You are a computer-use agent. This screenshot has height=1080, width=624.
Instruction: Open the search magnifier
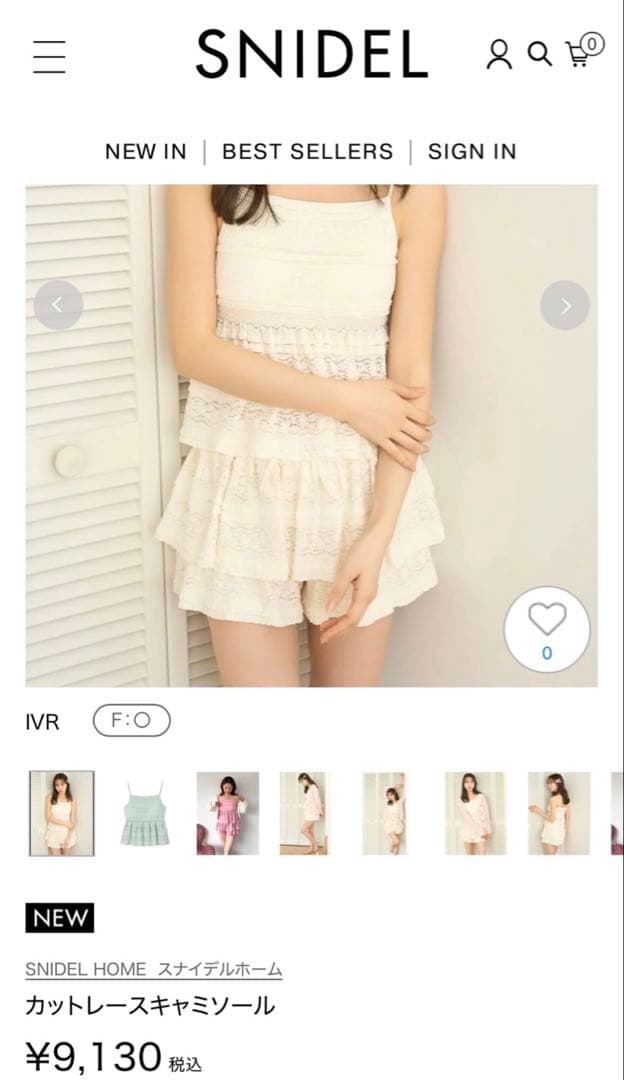point(539,54)
